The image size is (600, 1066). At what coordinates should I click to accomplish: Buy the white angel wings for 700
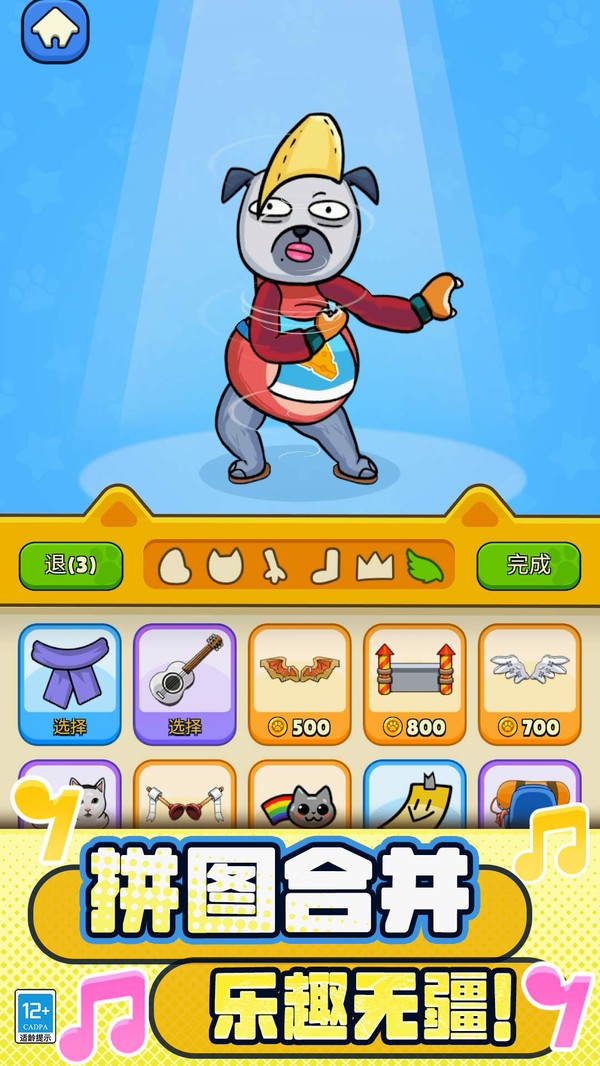pyautogui.click(x=530, y=685)
